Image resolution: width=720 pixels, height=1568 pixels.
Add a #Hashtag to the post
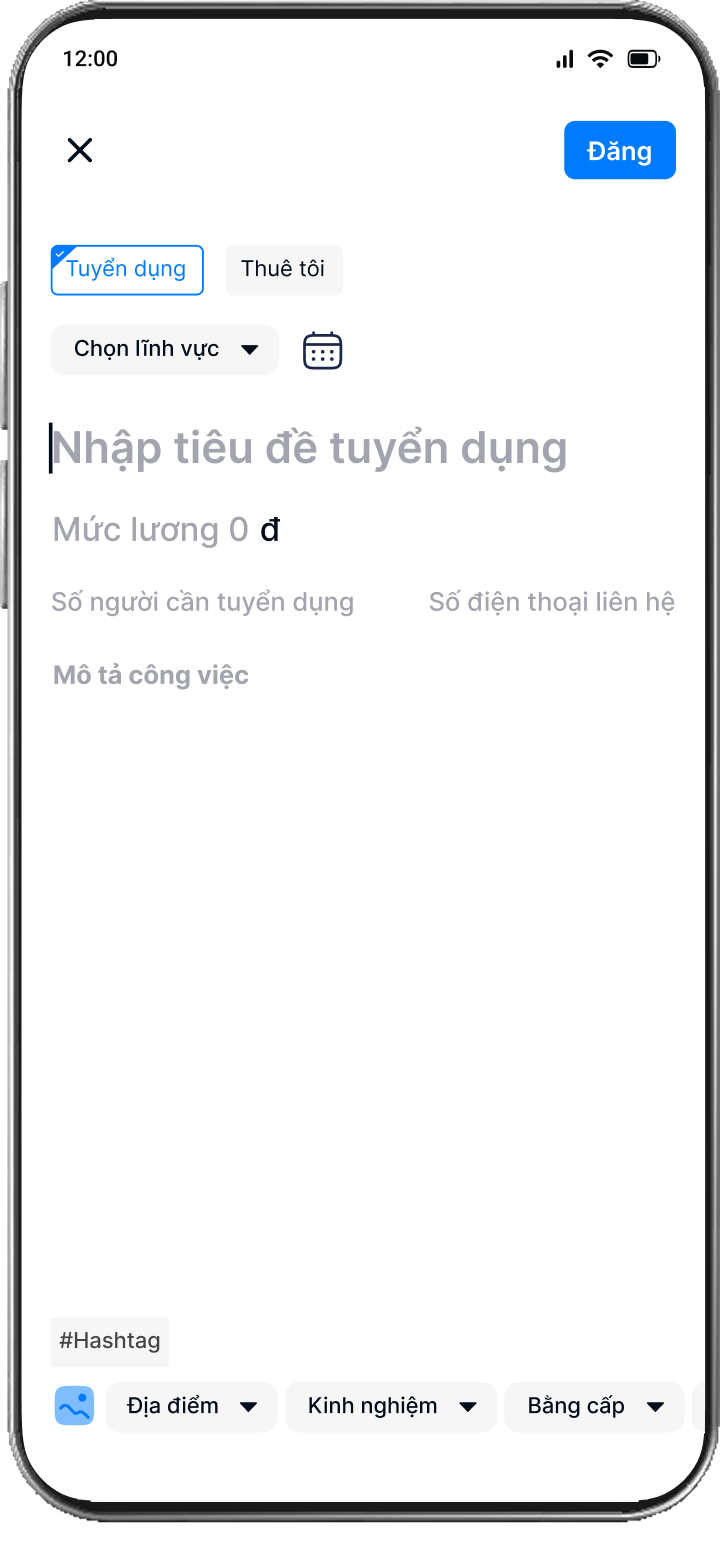click(110, 1341)
